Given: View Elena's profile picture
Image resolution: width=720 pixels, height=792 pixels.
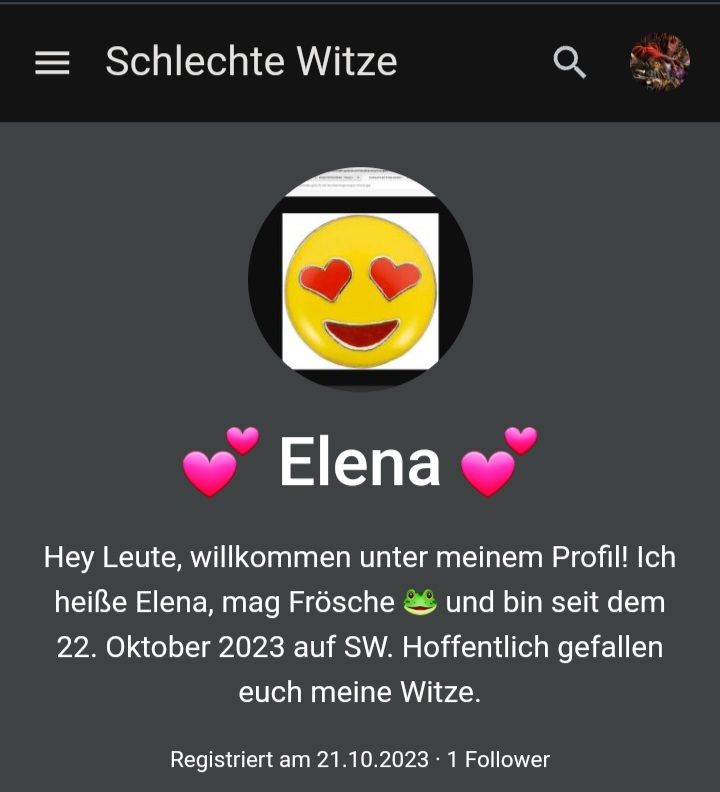Looking at the screenshot, I should coord(360,280).
